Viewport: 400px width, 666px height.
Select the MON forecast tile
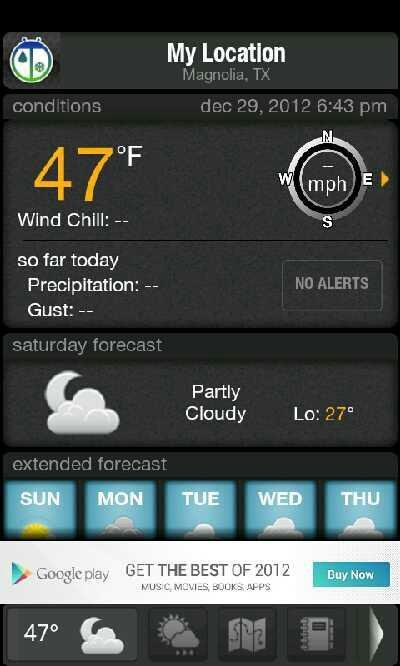pos(120,509)
